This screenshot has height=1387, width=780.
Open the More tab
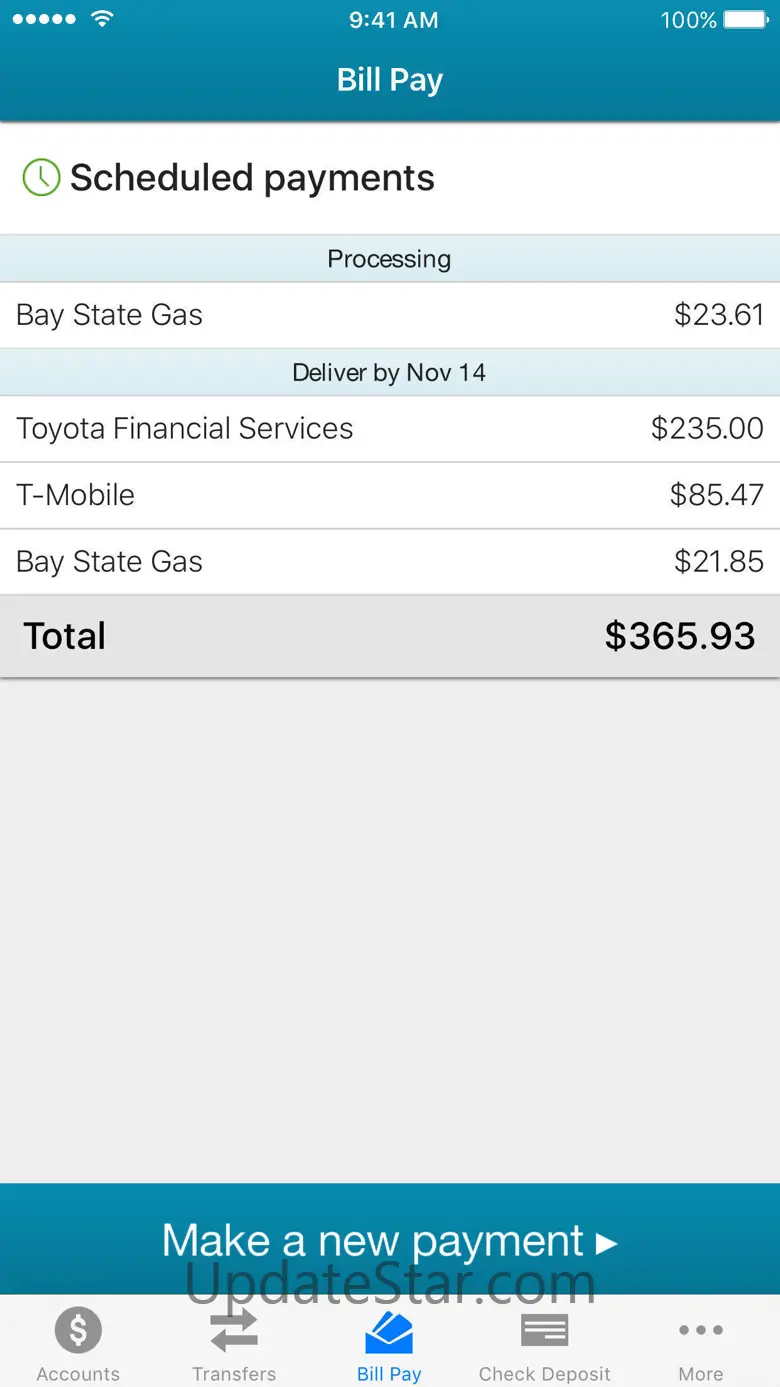click(700, 1342)
